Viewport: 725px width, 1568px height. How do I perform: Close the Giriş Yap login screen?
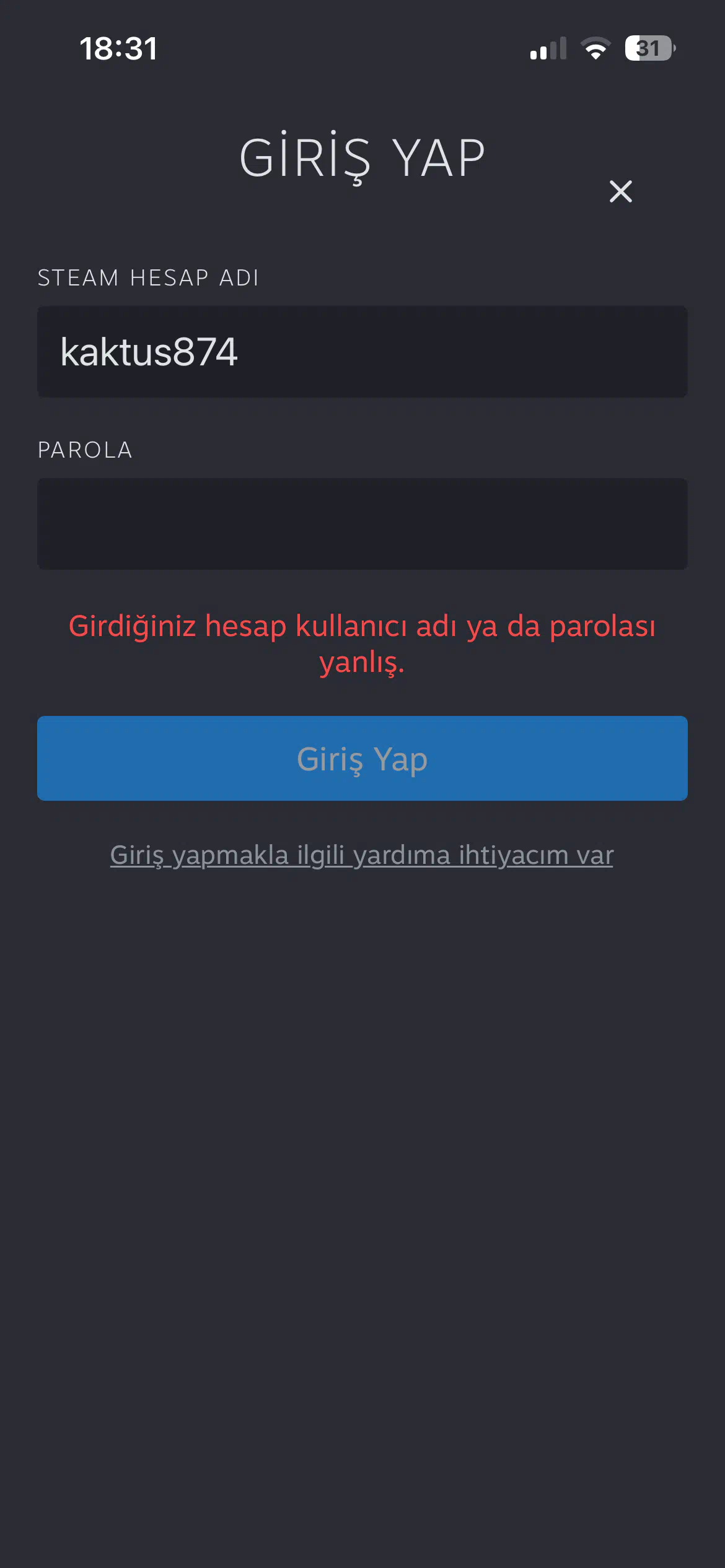pyautogui.click(x=620, y=191)
